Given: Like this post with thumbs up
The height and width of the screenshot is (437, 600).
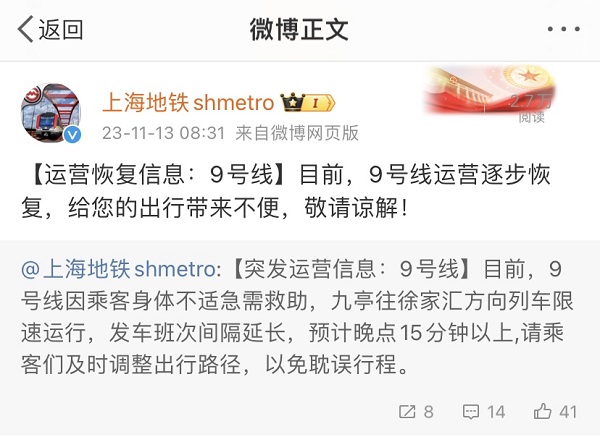Looking at the screenshot, I should 556,411.
